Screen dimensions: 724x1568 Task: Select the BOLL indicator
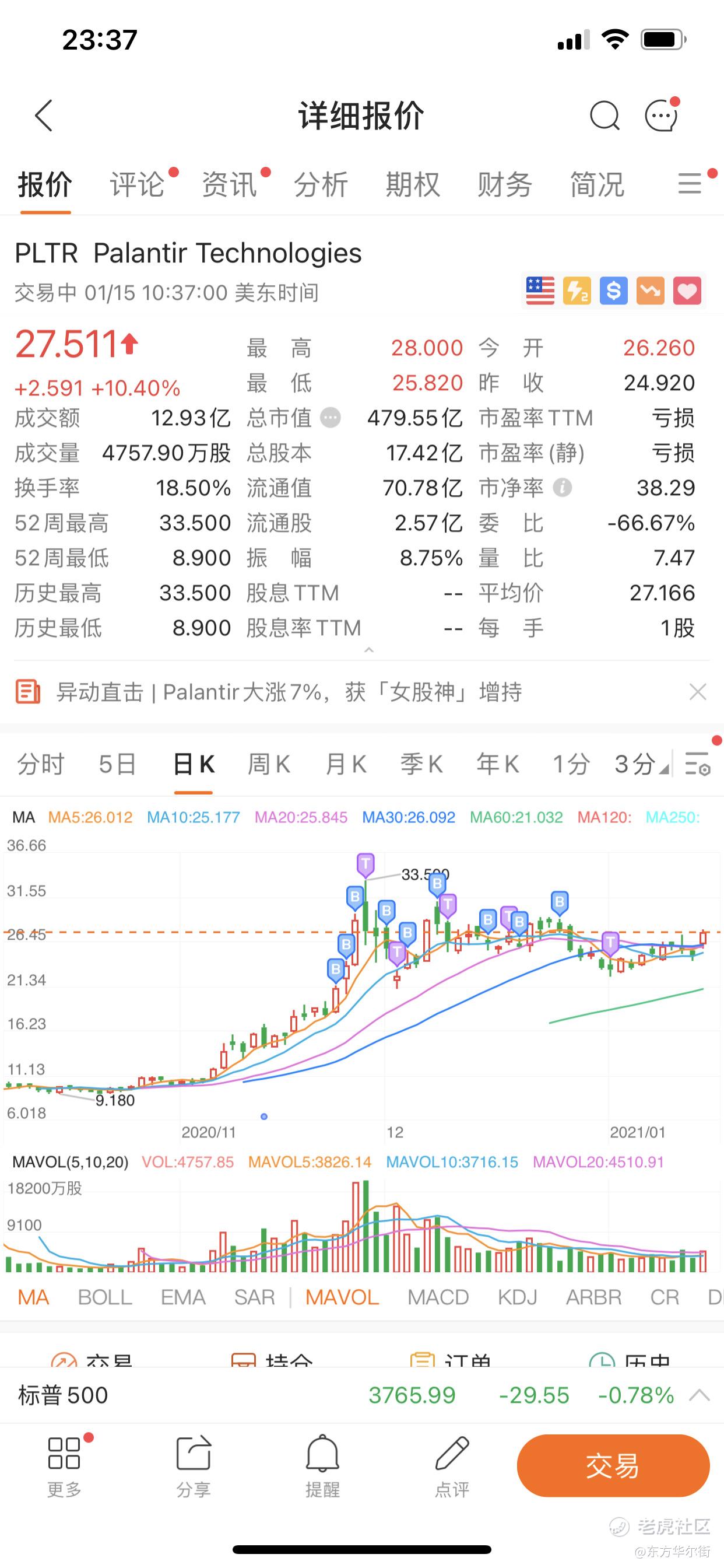point(105,1297)
